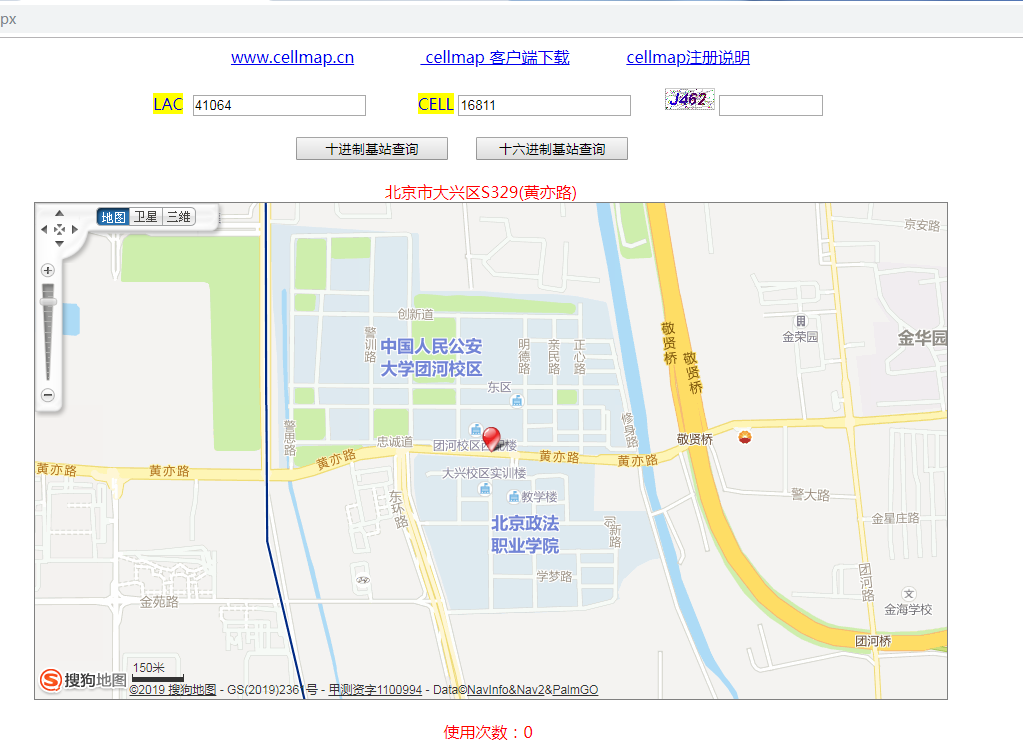
Task: Open the cellmap注册说明 link
Action: point(688,57)
